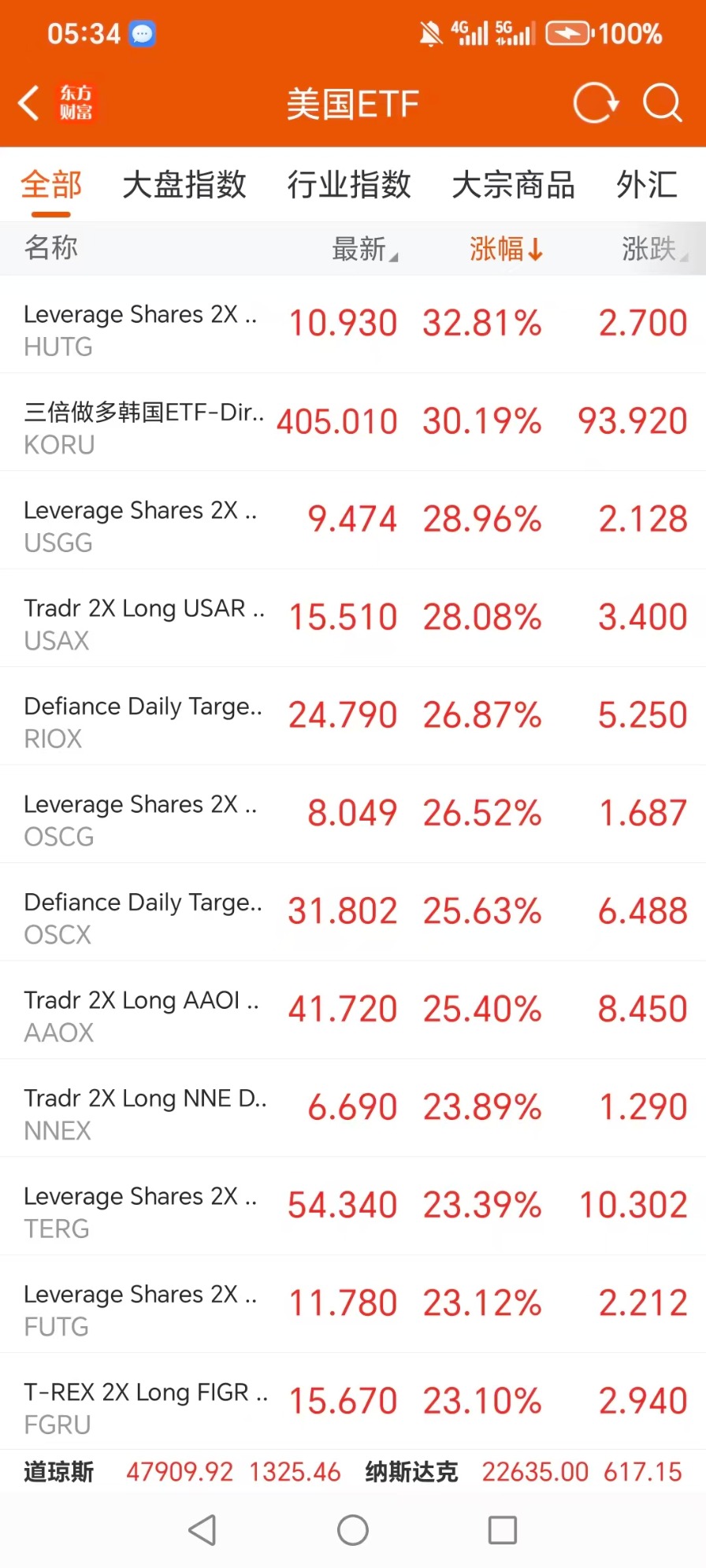Screen dimensions: 706x1568
Task: Refresh the ETF list
Action: tap(595, 103)
